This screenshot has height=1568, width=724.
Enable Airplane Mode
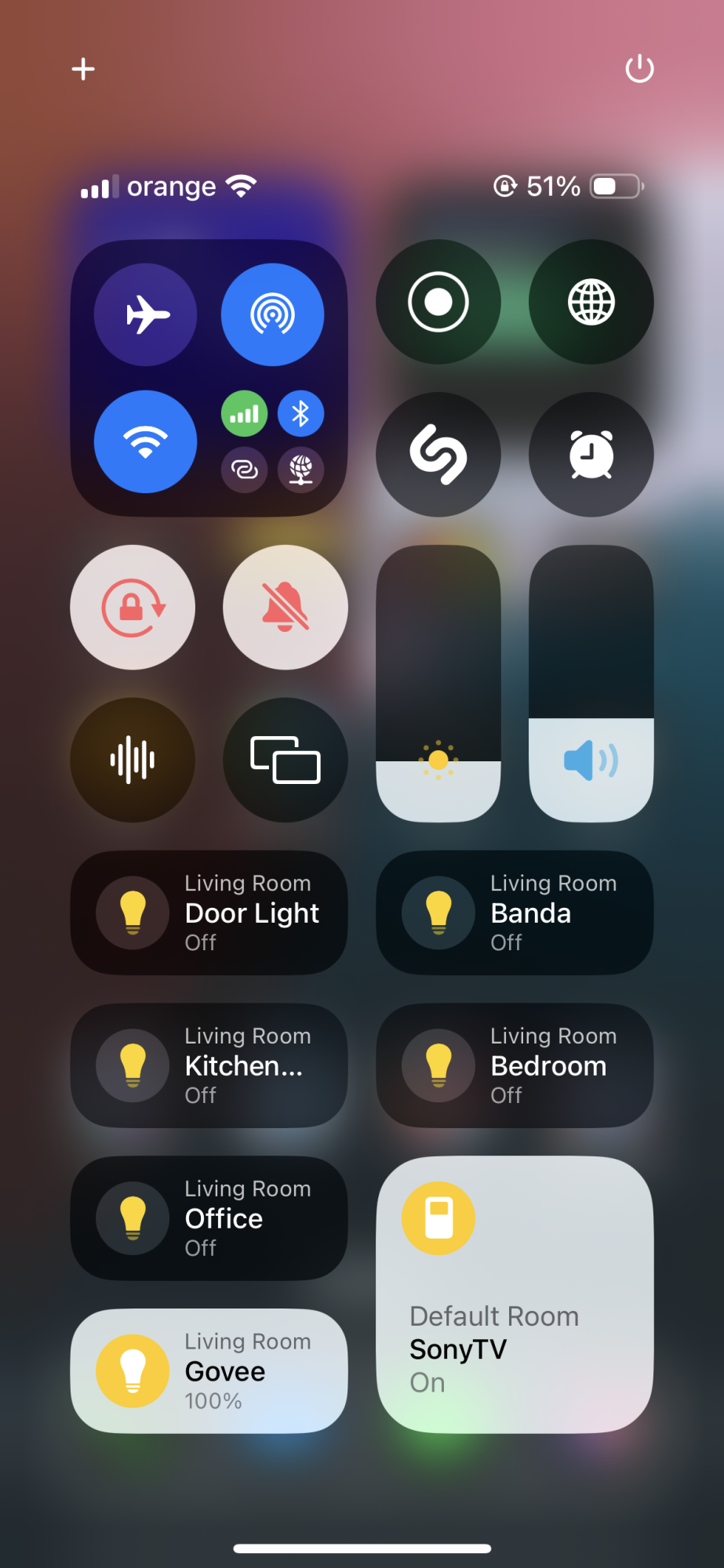(x=146, y=314)
